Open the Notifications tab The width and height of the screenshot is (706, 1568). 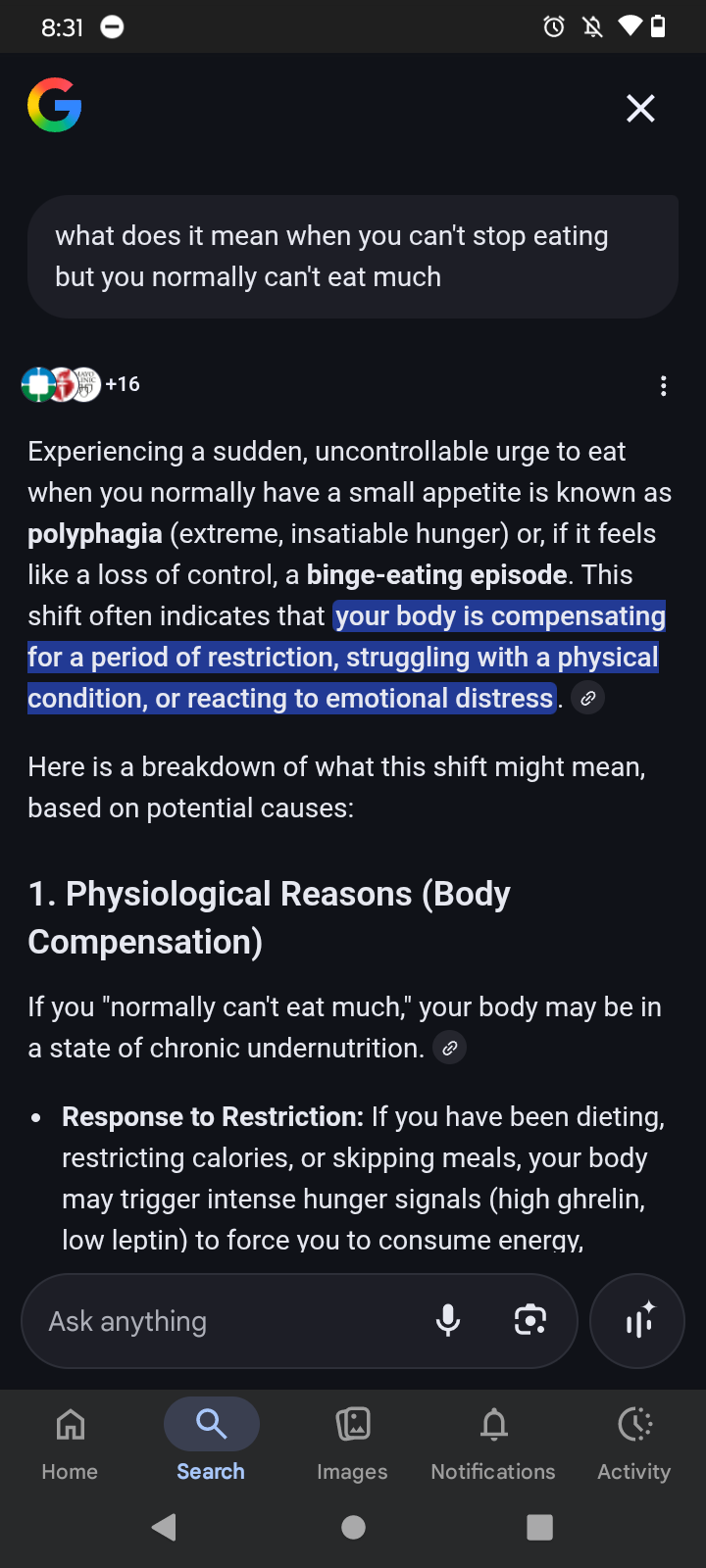coord(493,1441)
